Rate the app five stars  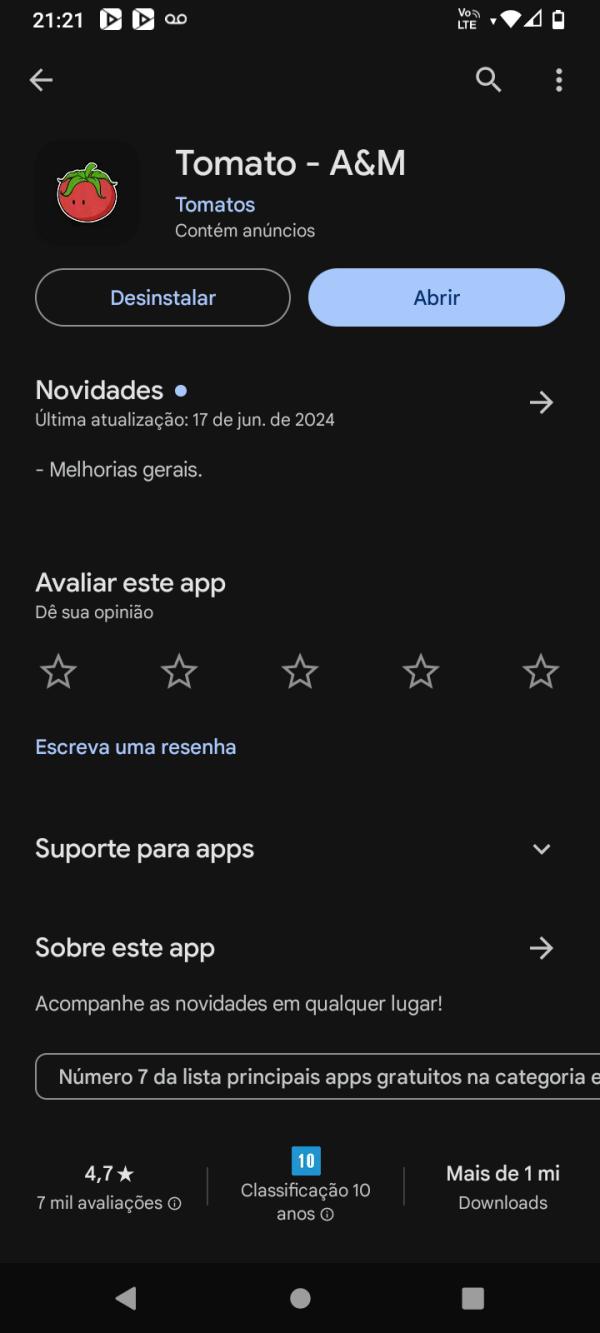[x=541, y=672]
